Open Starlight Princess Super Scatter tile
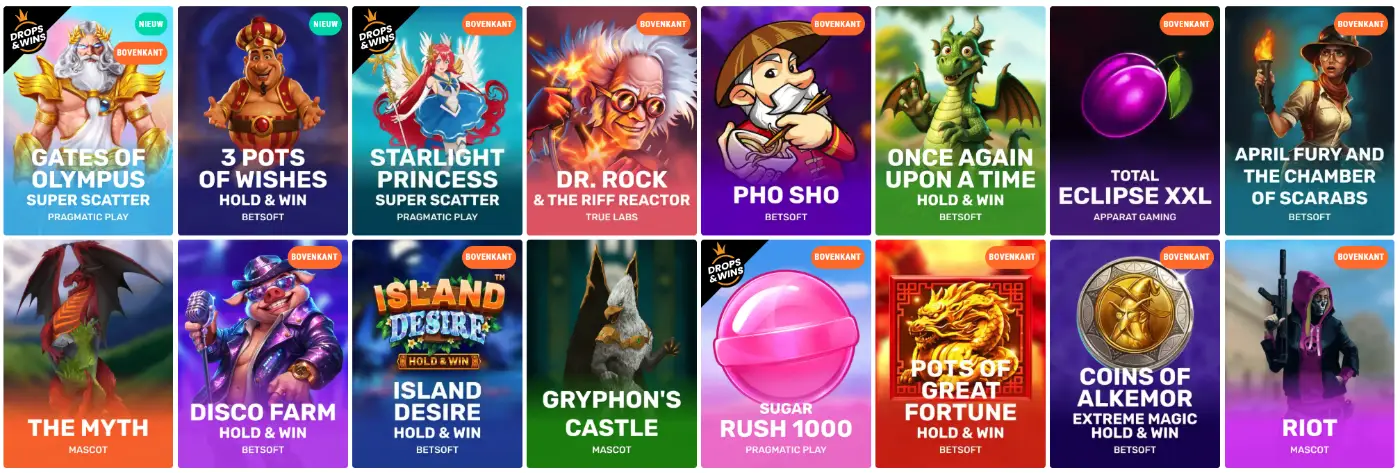This screenshot has height=473, width=1400. click(437, 121)
